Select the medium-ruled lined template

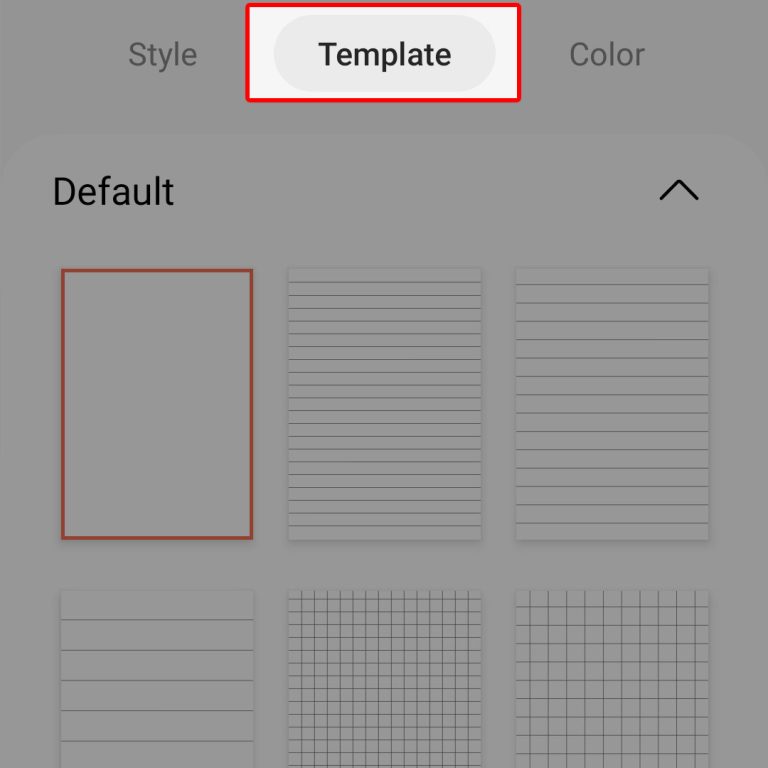point(612,404)
